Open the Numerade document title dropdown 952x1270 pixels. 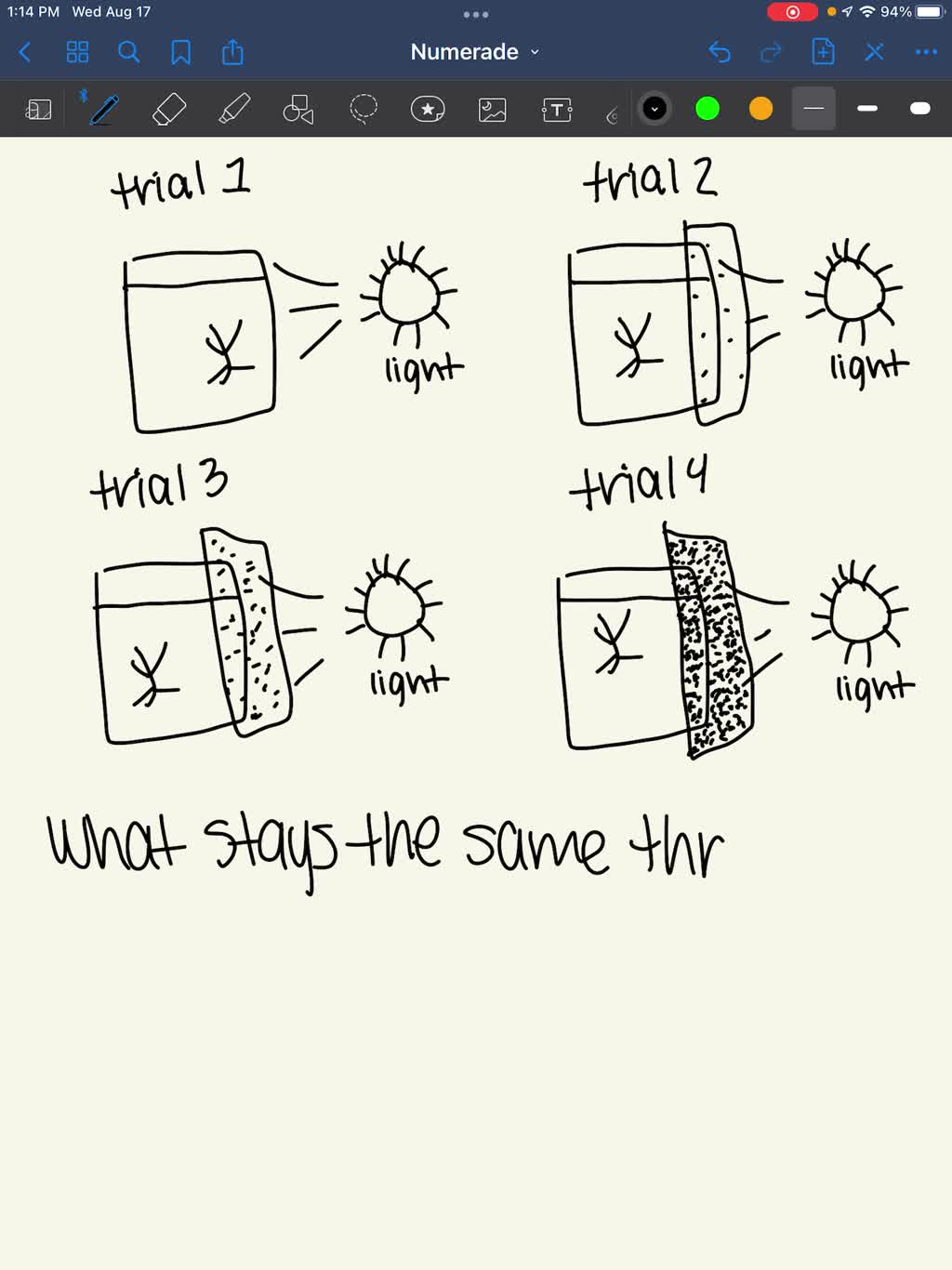(474, 52)
